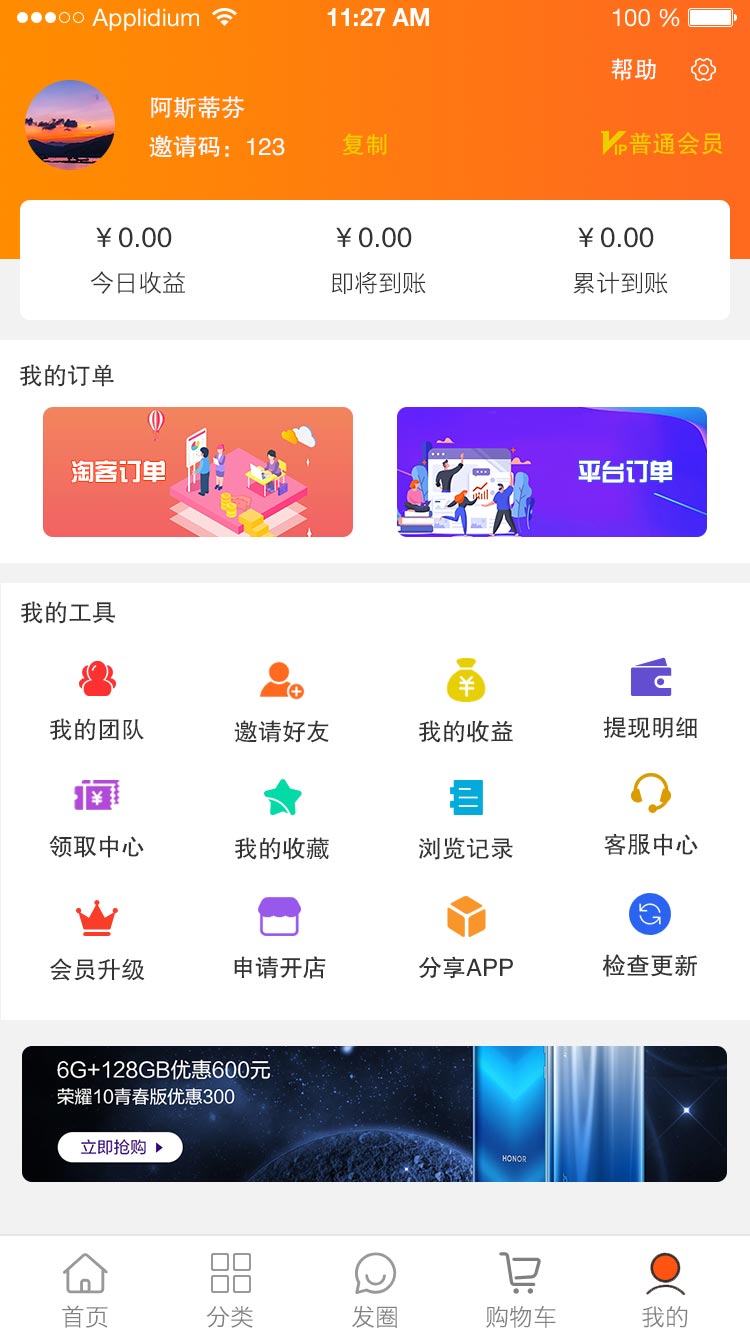View 我的收益 earnings

coord(466,700)
